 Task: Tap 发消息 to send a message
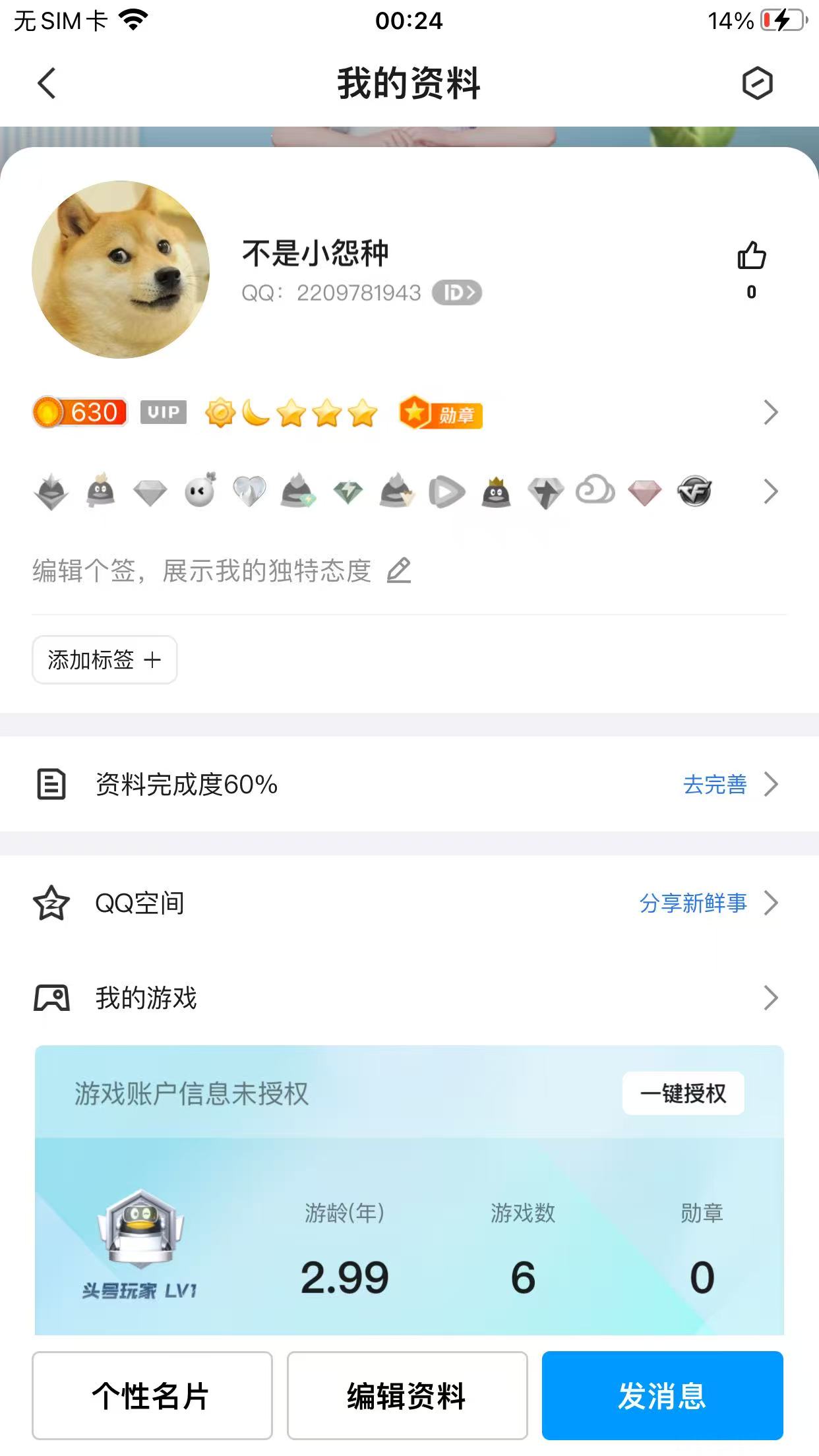[662, 1395]
